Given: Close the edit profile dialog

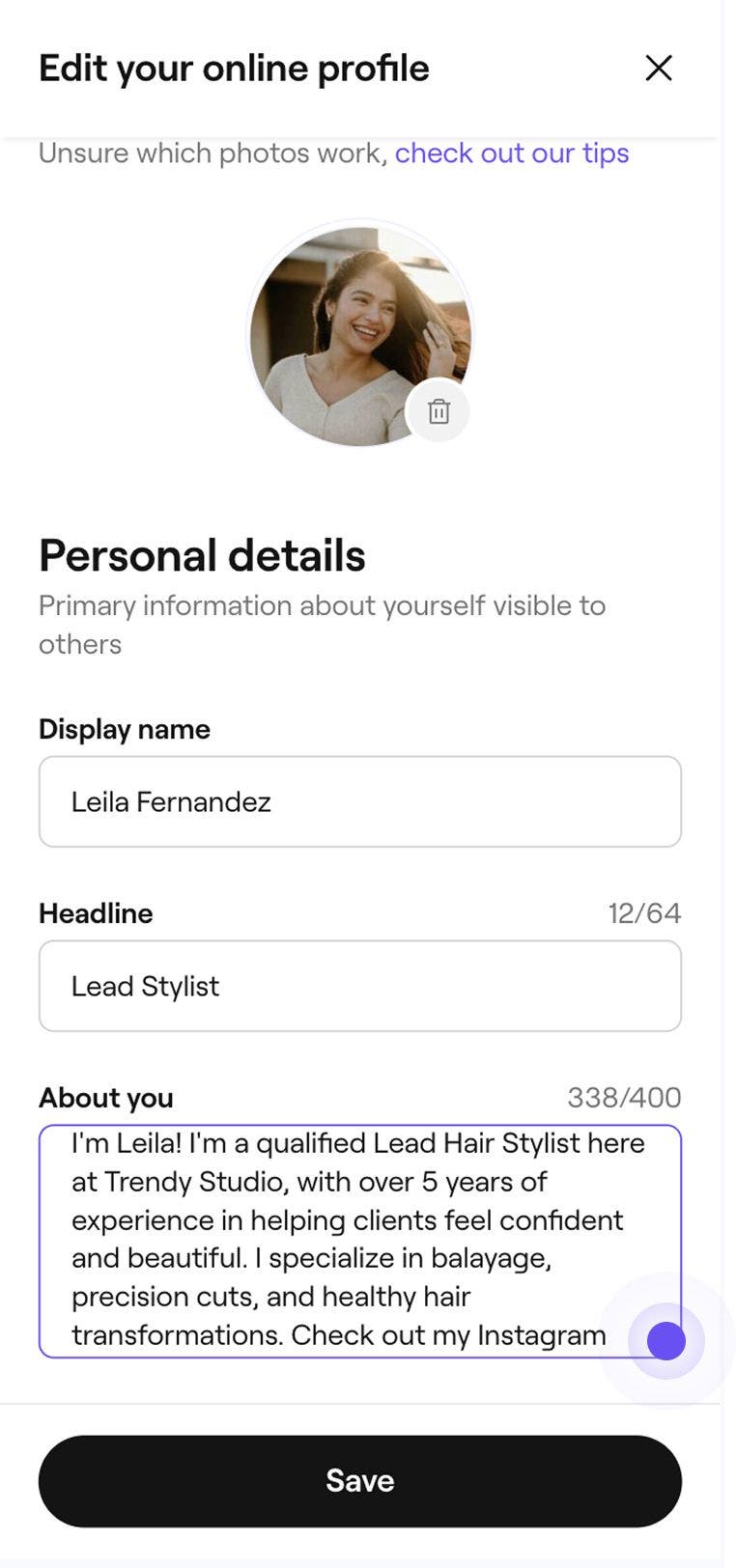Looking at the screenshot, I should pyautogui.click(x=659, y=68).
